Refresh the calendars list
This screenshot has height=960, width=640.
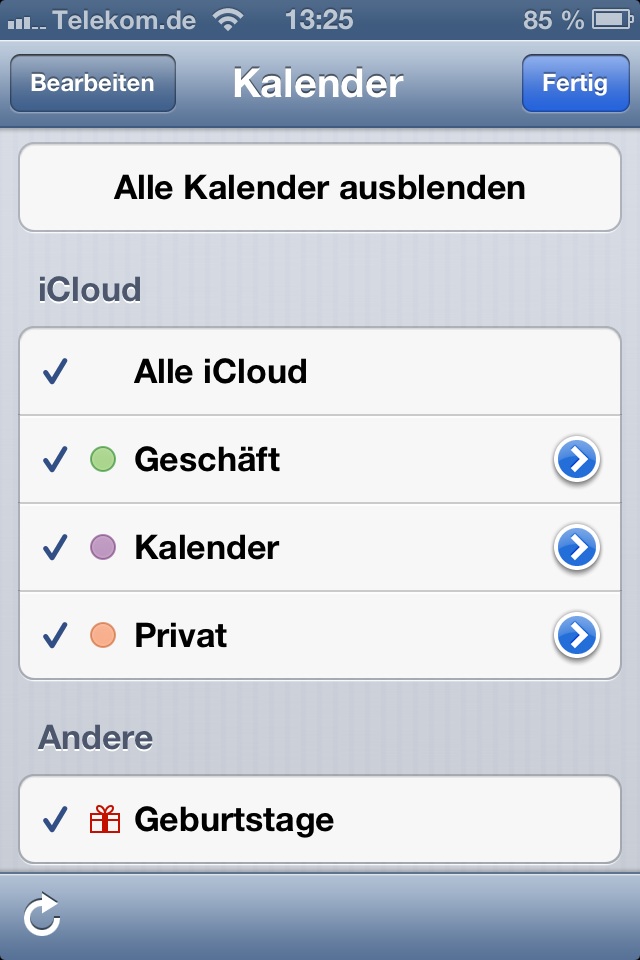(42, 916)
